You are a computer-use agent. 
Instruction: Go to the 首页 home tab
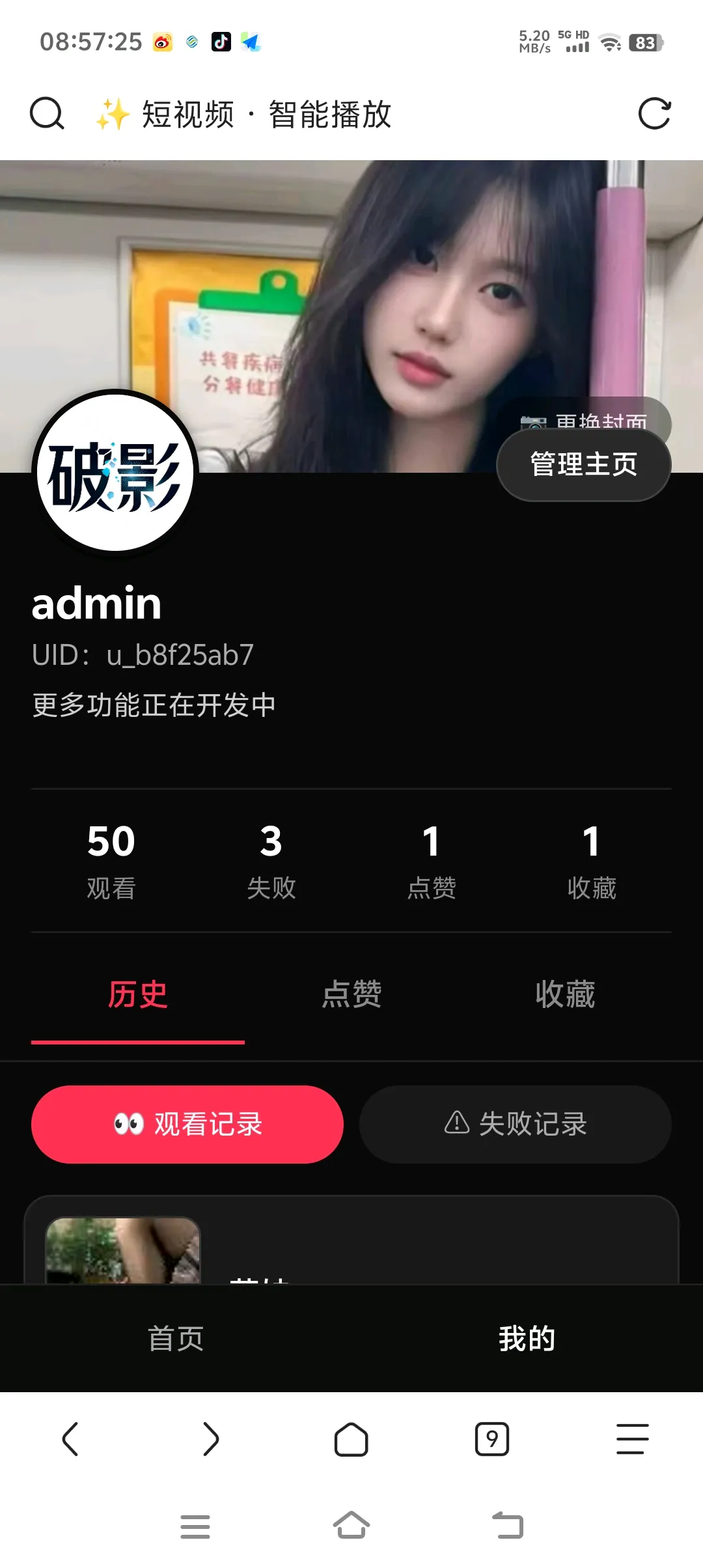pyautogui.click(x=176, y=1339)
